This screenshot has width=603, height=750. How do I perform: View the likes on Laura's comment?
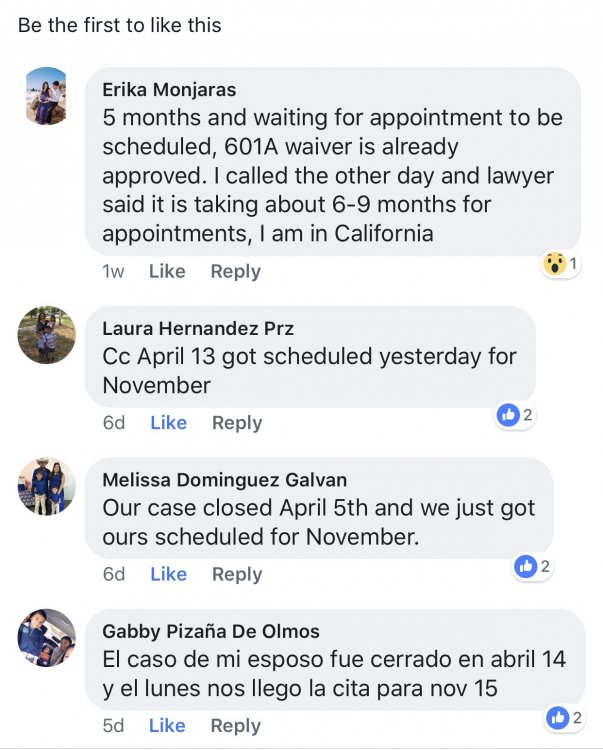pos(516,414)
